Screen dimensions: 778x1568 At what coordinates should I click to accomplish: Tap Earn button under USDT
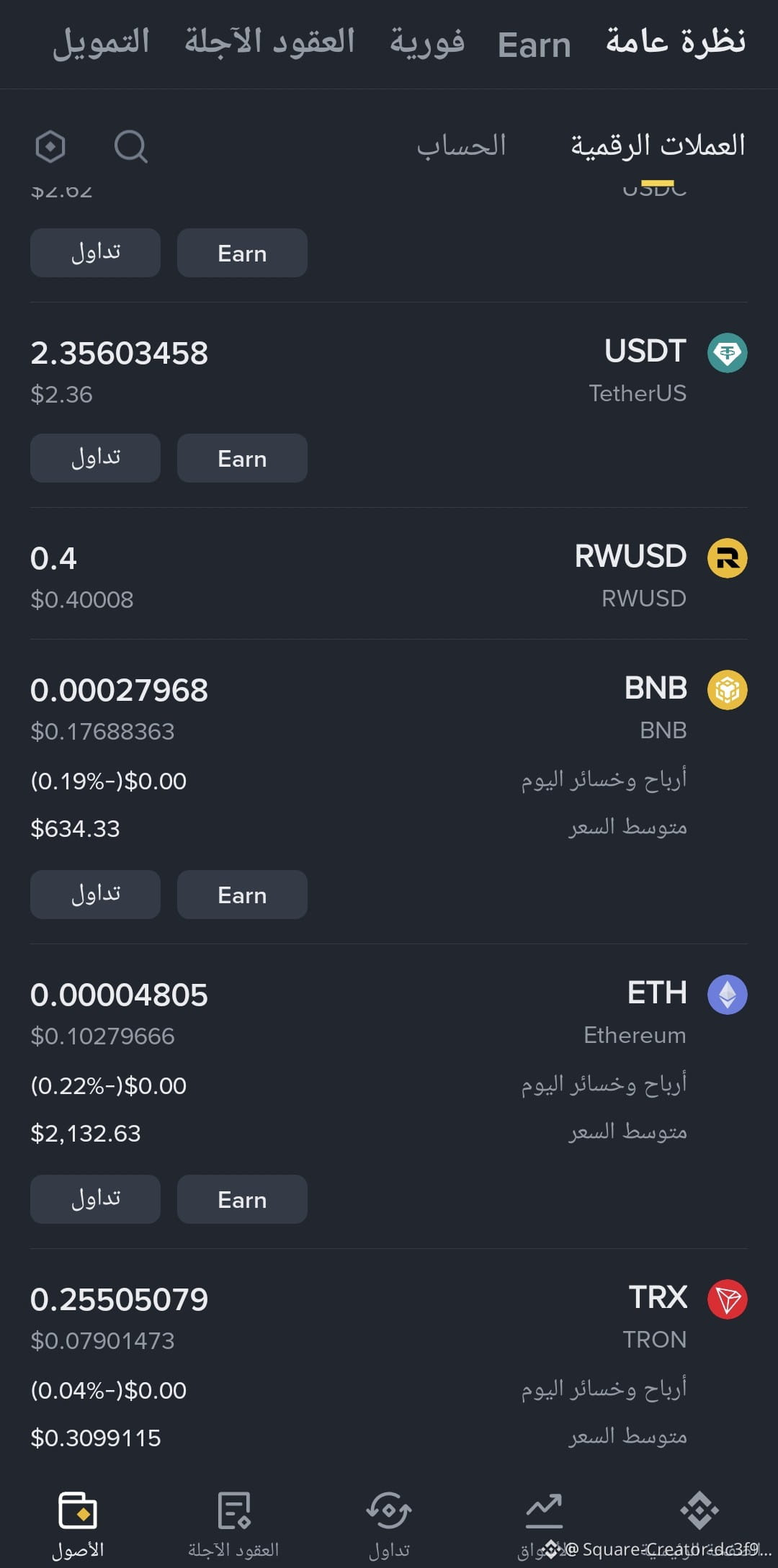click(x=242, y=458)
